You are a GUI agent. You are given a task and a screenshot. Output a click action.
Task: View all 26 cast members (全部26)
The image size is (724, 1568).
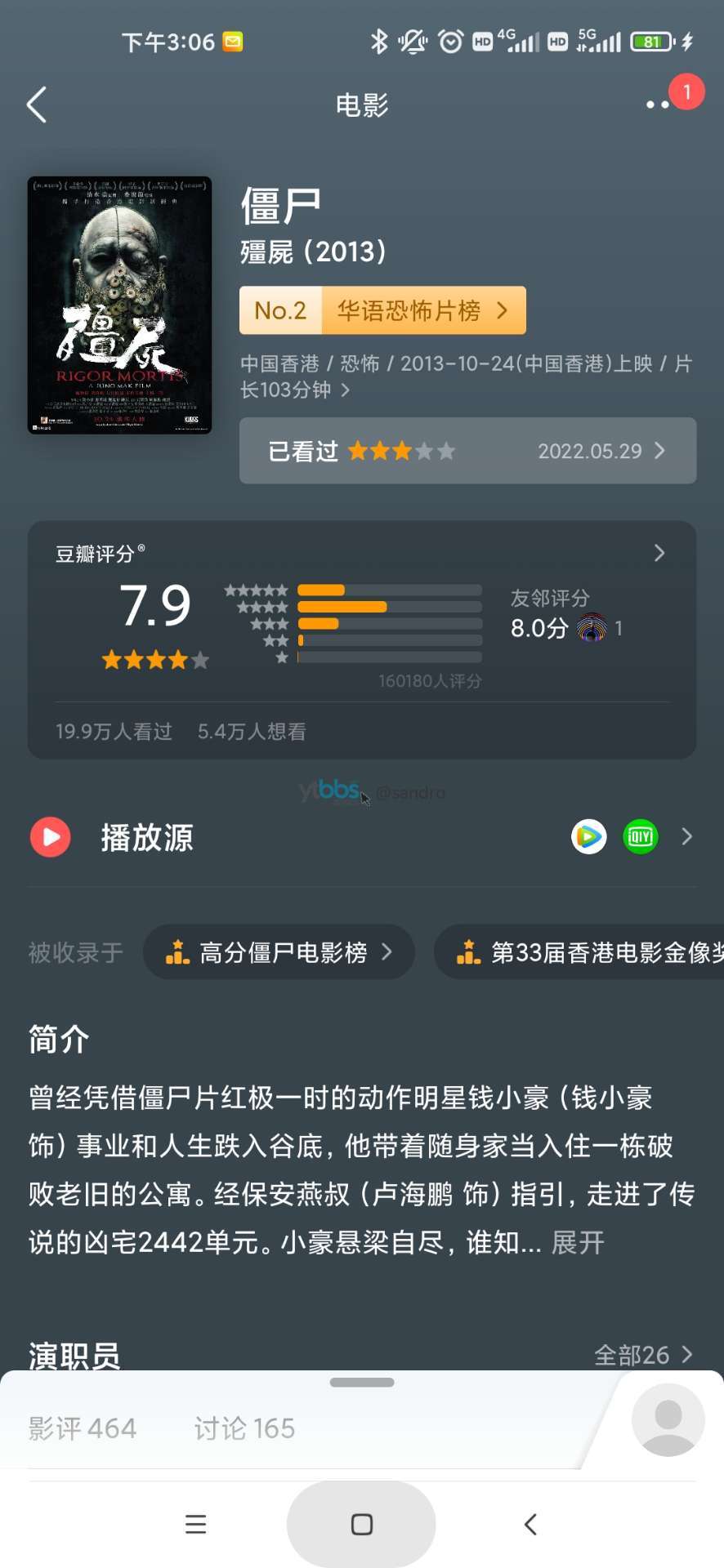tap(642, 1355)
